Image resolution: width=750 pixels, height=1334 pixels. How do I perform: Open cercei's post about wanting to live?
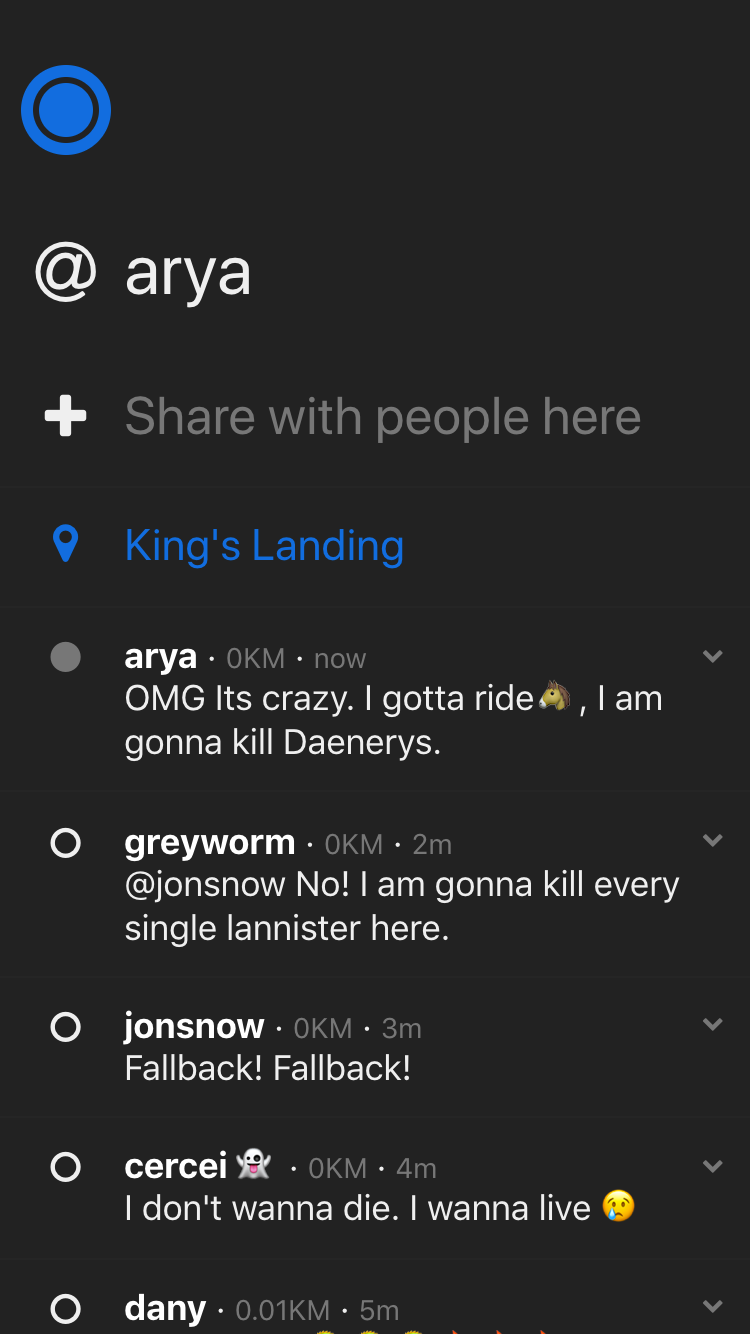(378, 1208)
